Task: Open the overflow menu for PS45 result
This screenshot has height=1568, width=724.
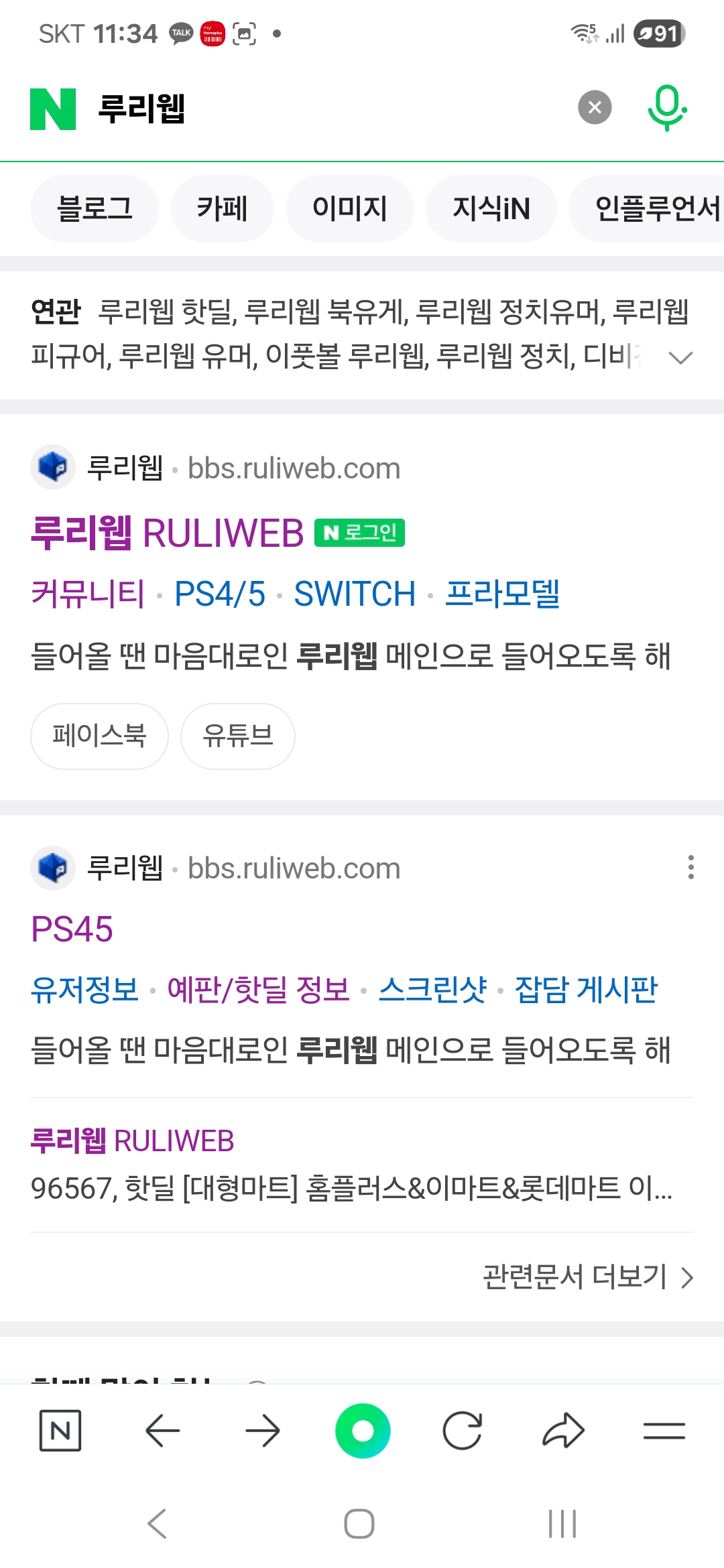Action: coord(690,867)
